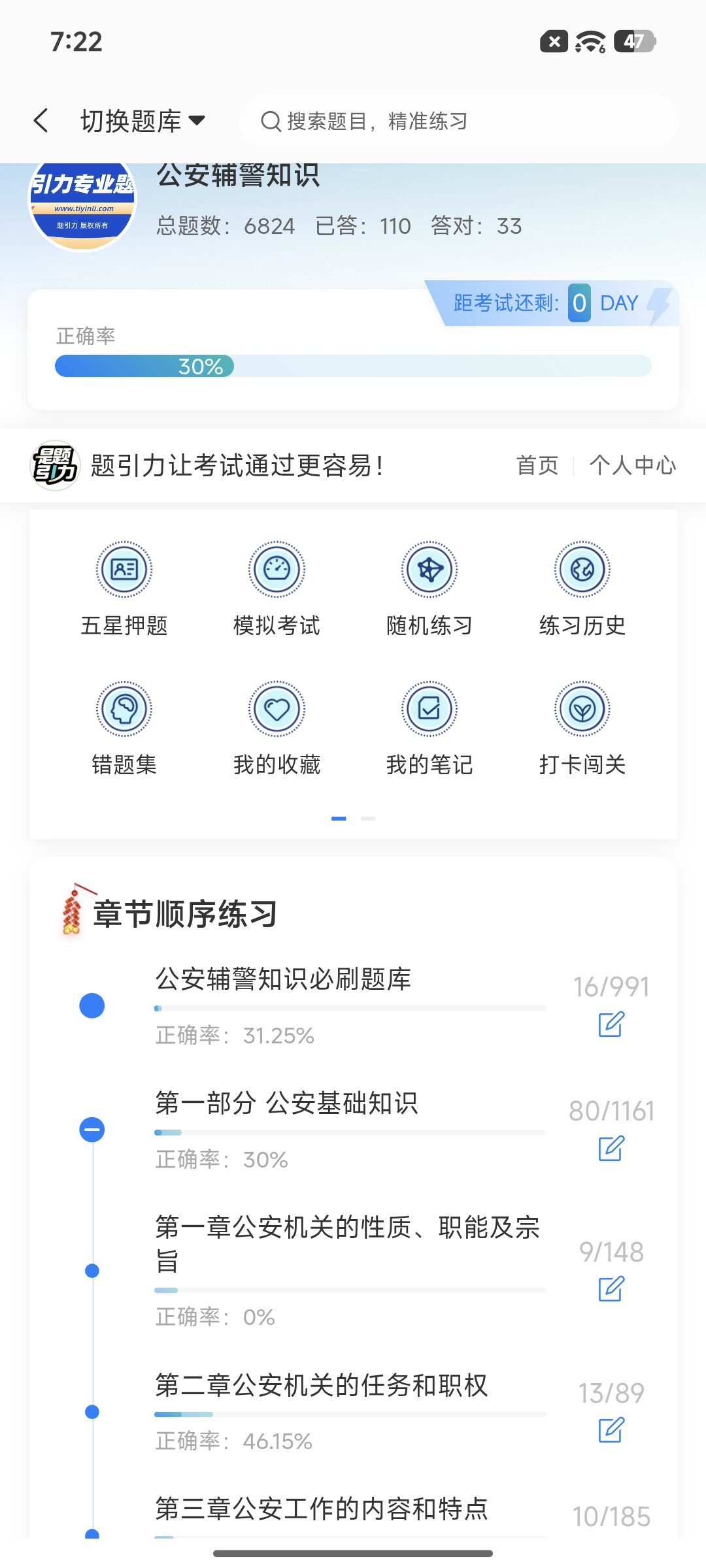Switch to second page of shortcut grid
The width and height of the screenshot is (706, 1568).
click(368, 819)
